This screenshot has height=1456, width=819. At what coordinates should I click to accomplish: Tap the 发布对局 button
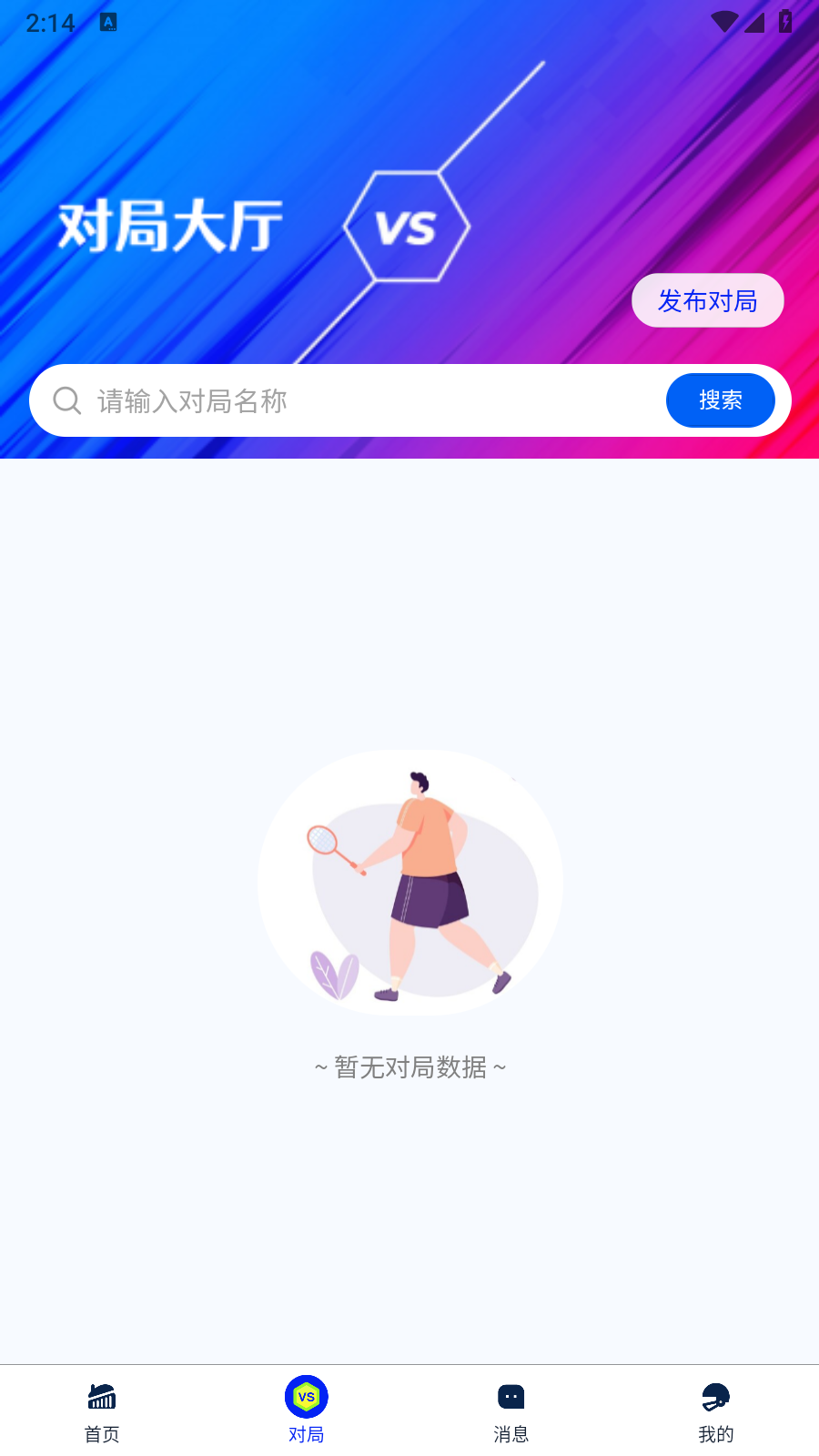coord(708,300)
